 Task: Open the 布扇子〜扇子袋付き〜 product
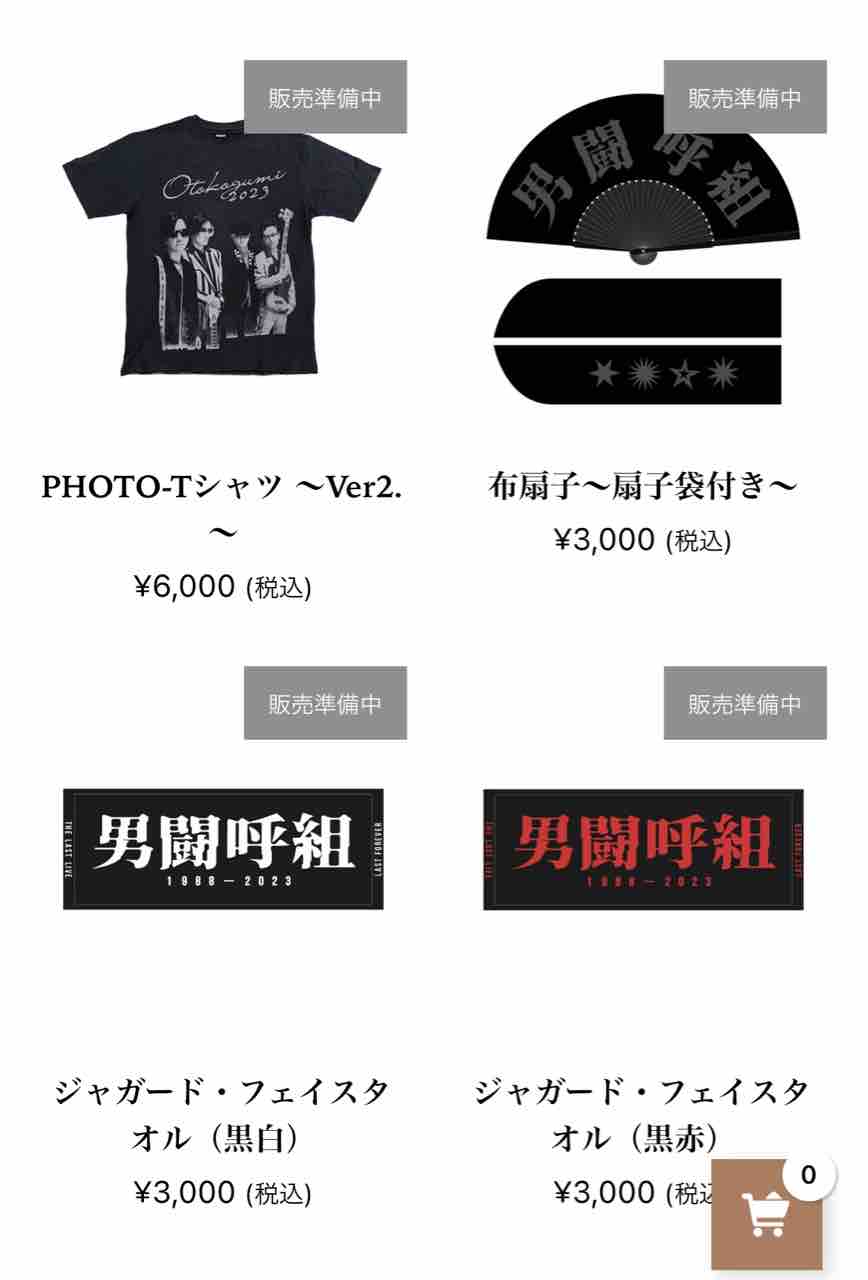(642, 486)
